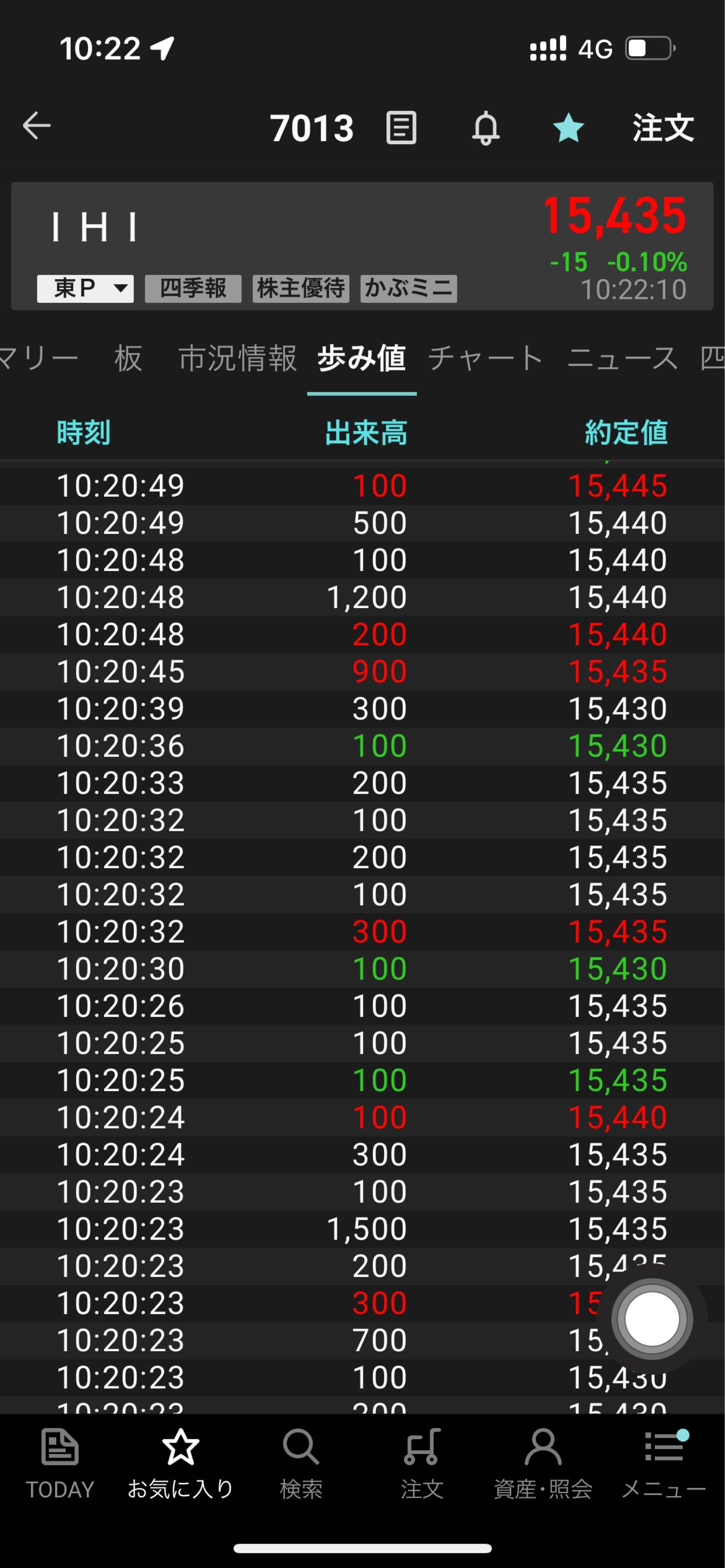Open the 四季報 chip
The height and width of the screenshot is (1568, 725).
[193, 288]
